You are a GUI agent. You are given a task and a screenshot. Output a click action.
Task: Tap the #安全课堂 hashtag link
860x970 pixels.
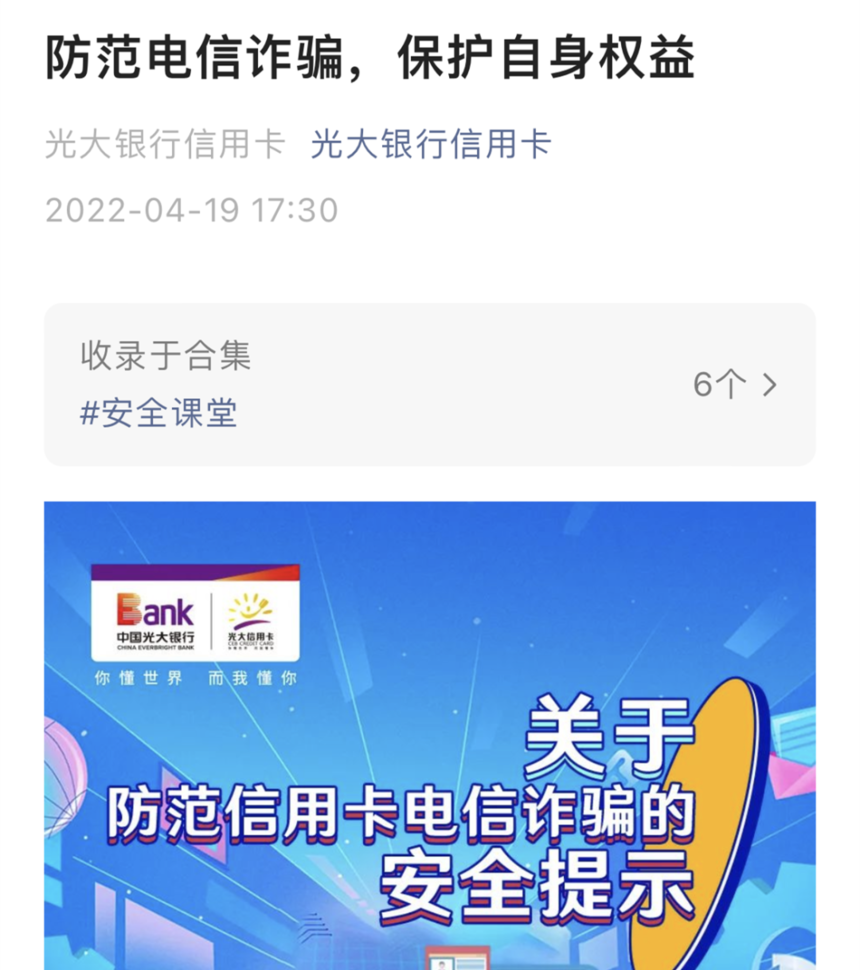coord(158,412)
